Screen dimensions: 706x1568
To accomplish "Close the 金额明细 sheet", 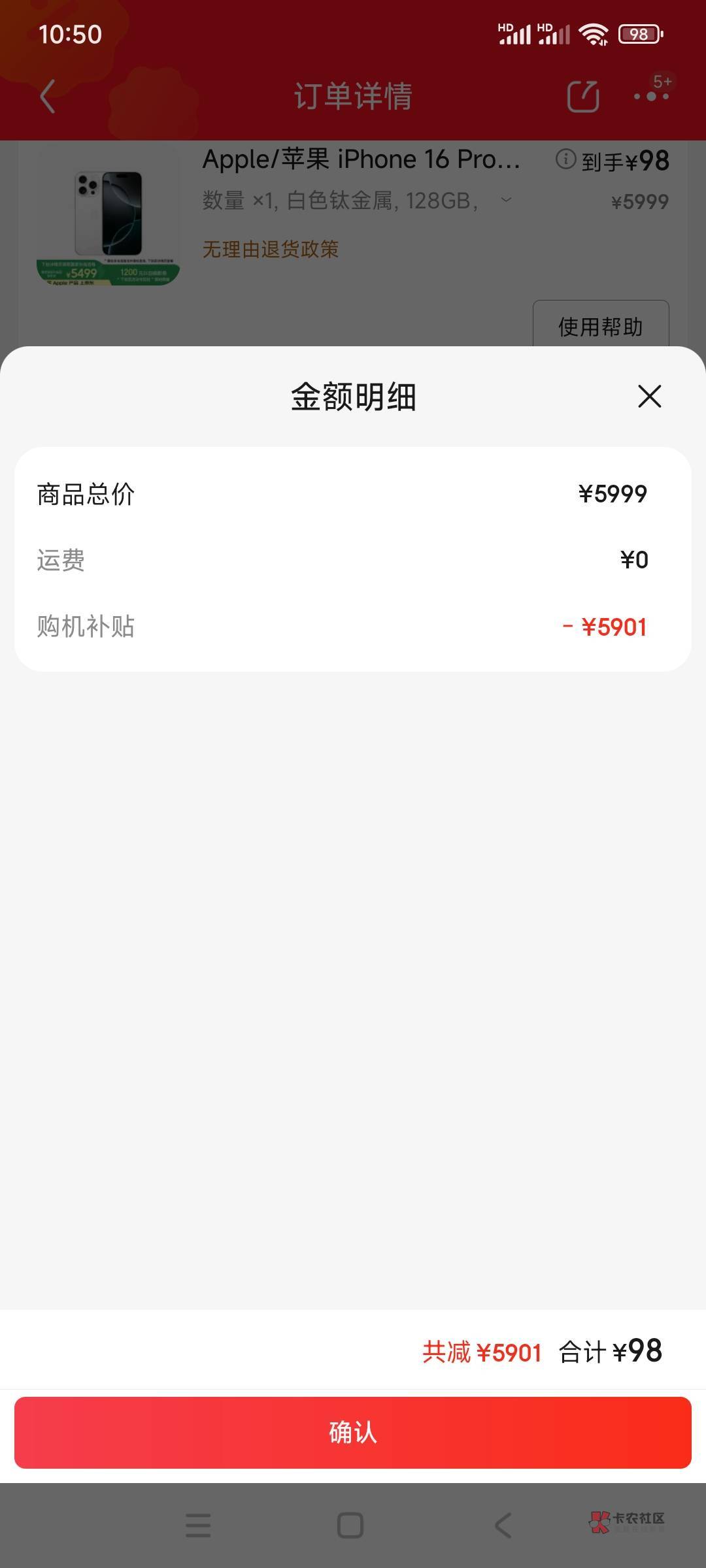I will (649, 397).
